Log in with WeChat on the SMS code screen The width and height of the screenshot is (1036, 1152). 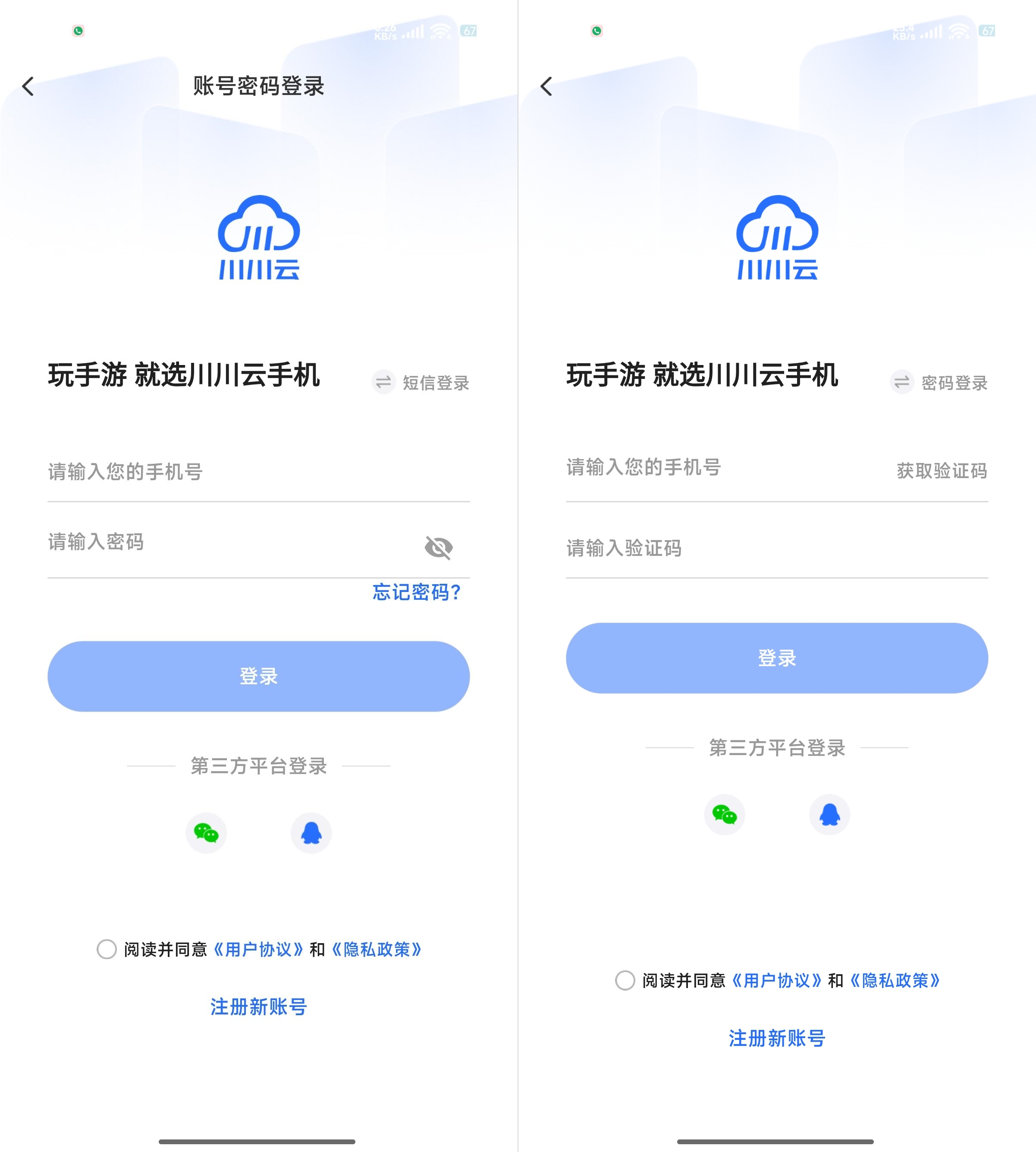[724, 815]
